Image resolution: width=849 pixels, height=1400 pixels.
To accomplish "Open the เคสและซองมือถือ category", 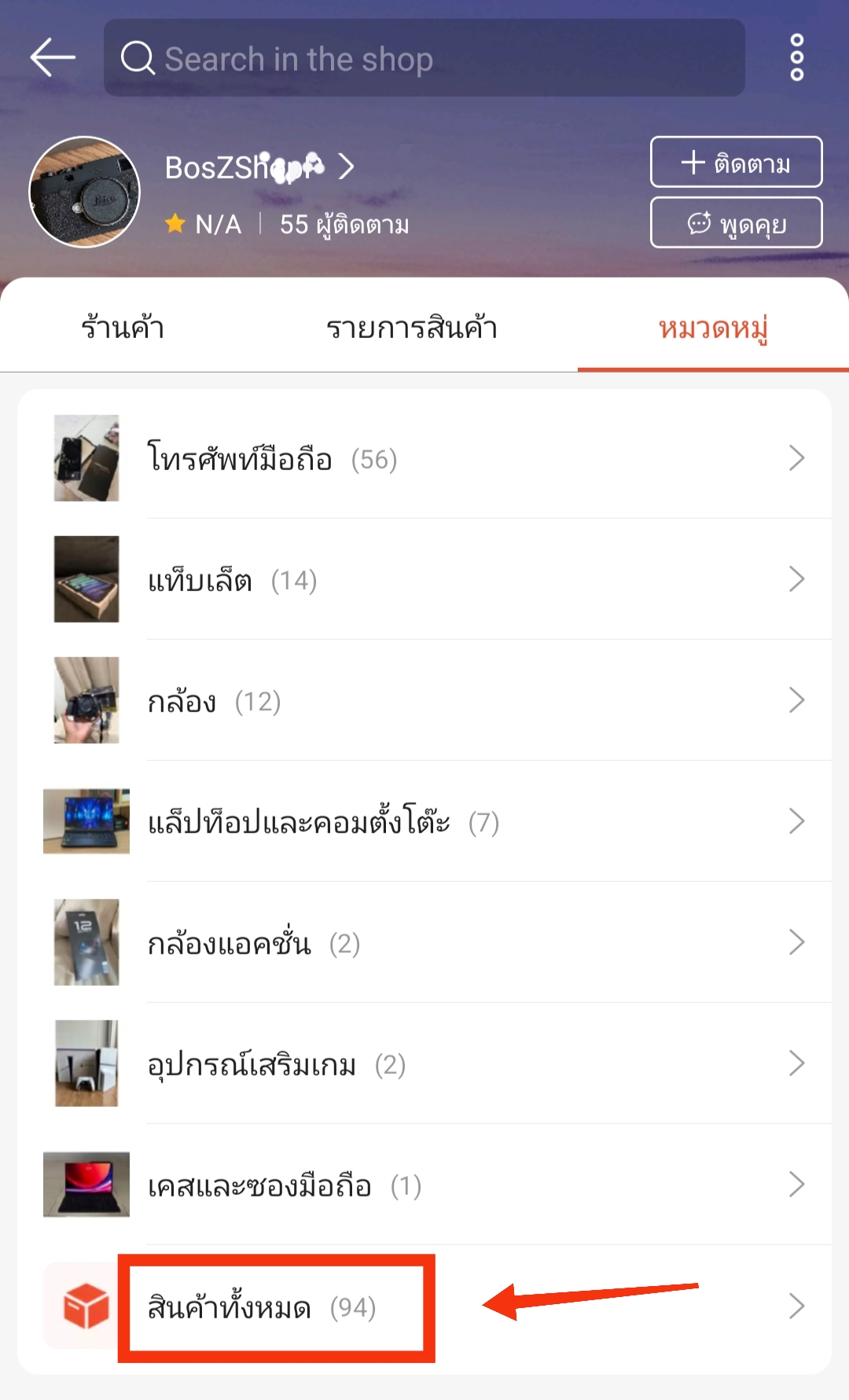I will [x=424, y=1185].
